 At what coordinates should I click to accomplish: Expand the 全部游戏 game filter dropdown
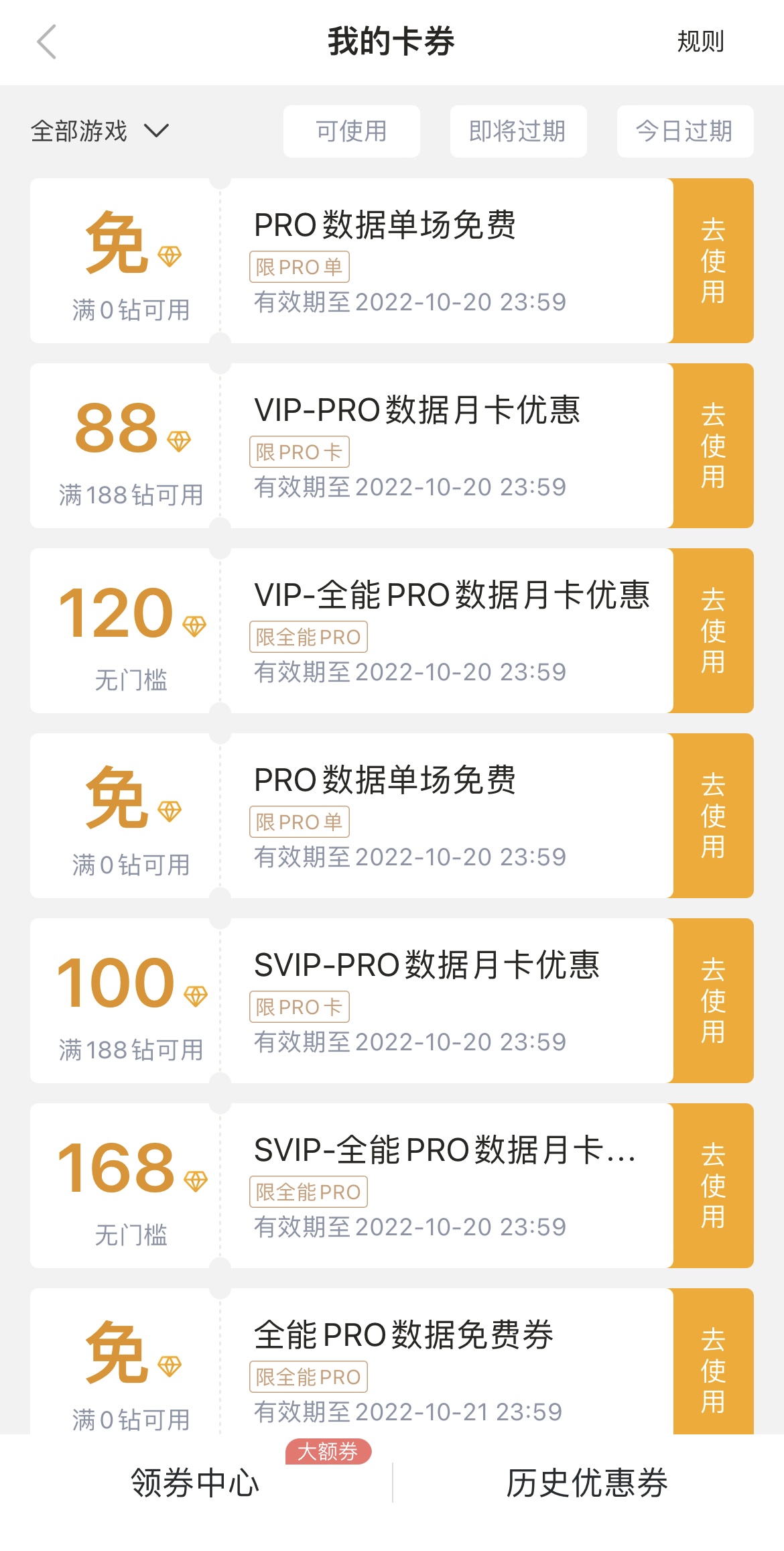point(99,131)
